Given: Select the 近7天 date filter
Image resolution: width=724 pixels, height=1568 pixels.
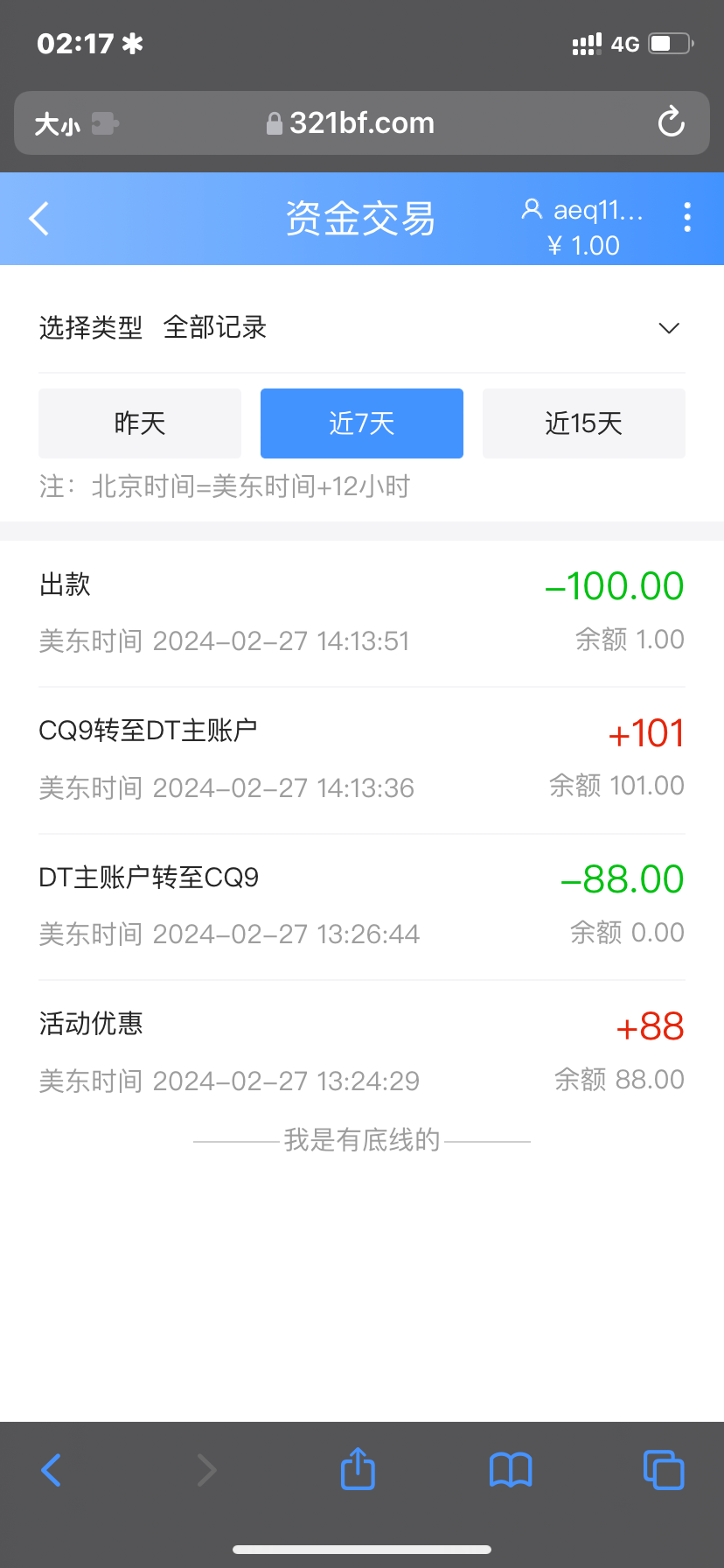Looking at the screenshot, I should (x=361, y=423).
